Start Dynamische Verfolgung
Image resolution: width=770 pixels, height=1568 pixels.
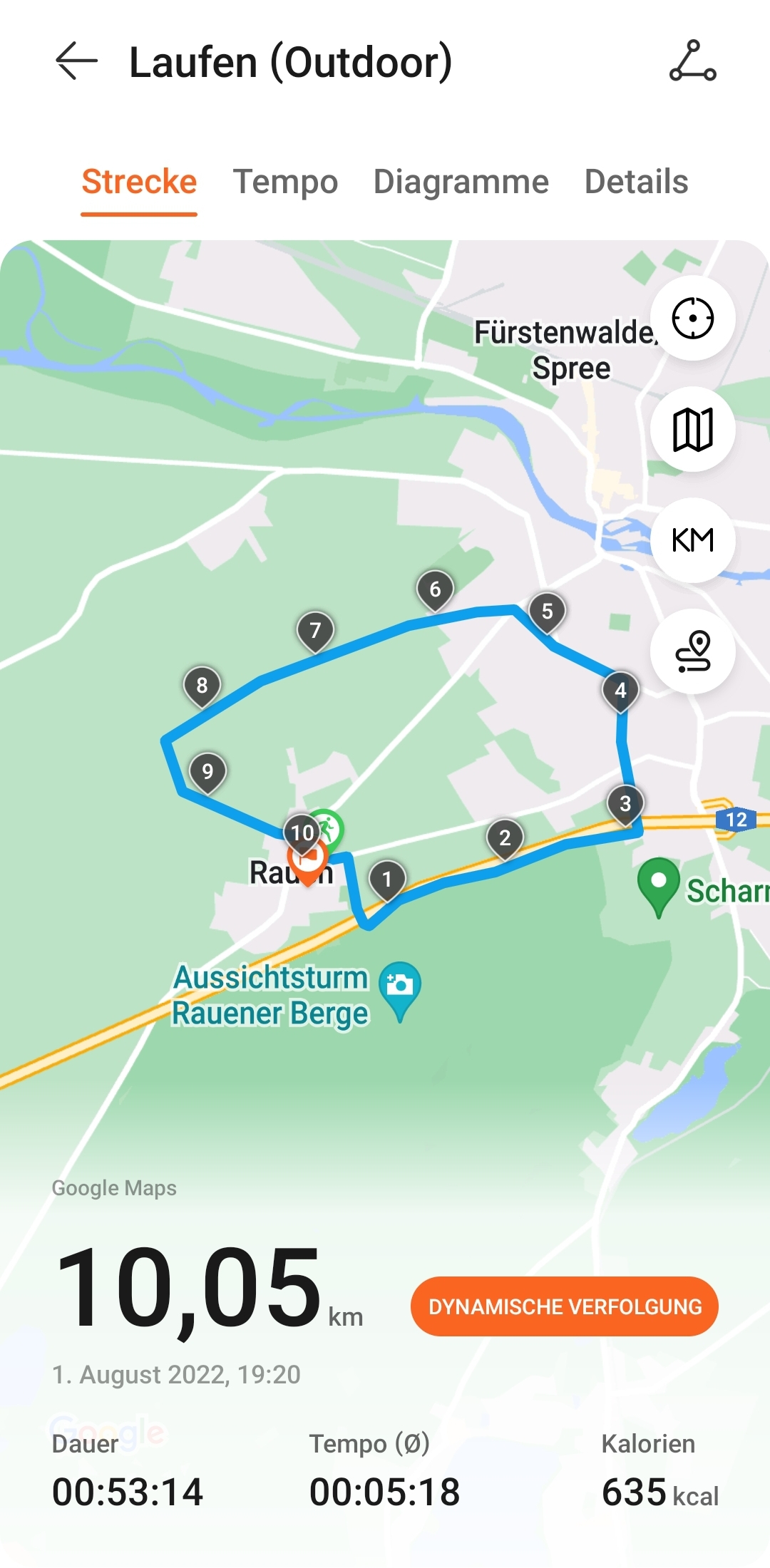[x=564, y=1306]
